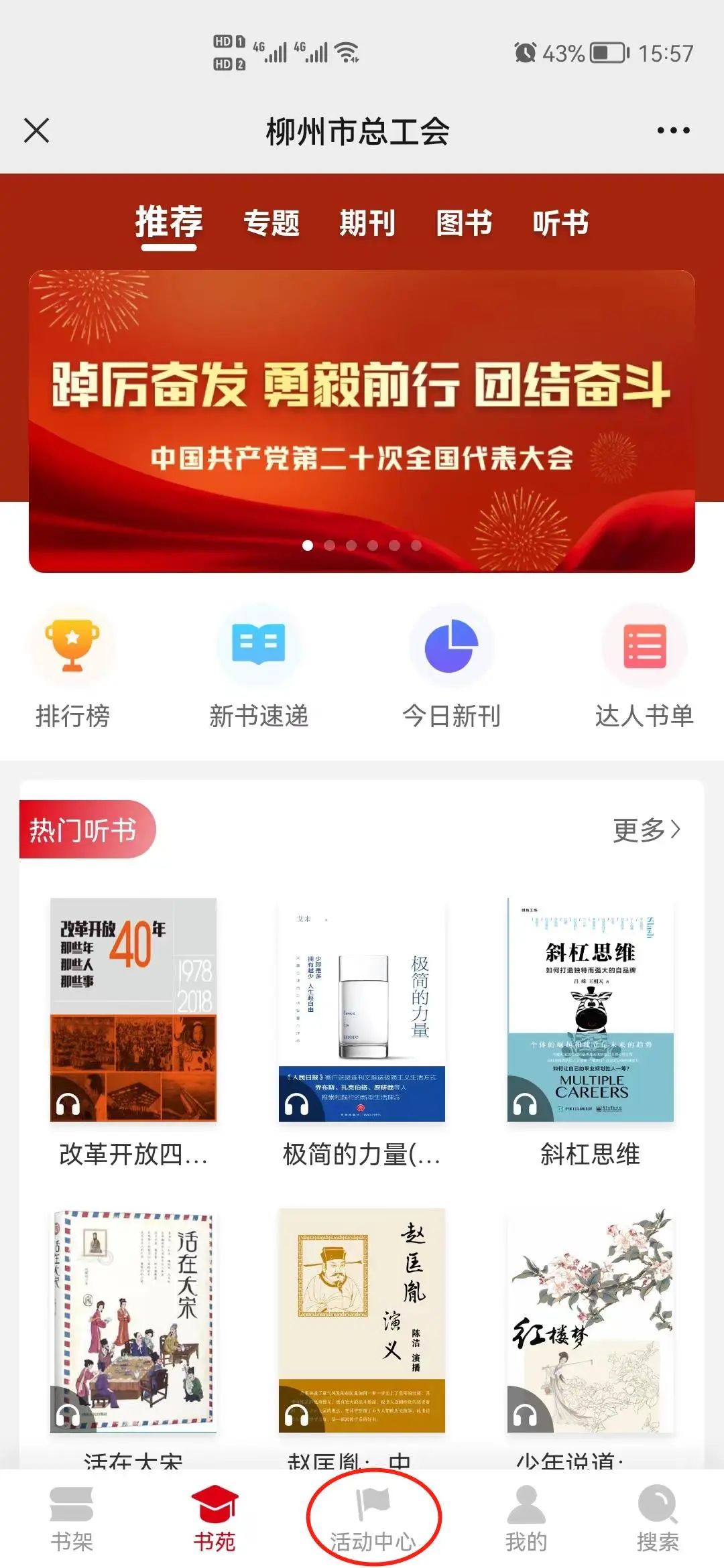Tap 更多 in 热门听书 section

coord(646,830)
